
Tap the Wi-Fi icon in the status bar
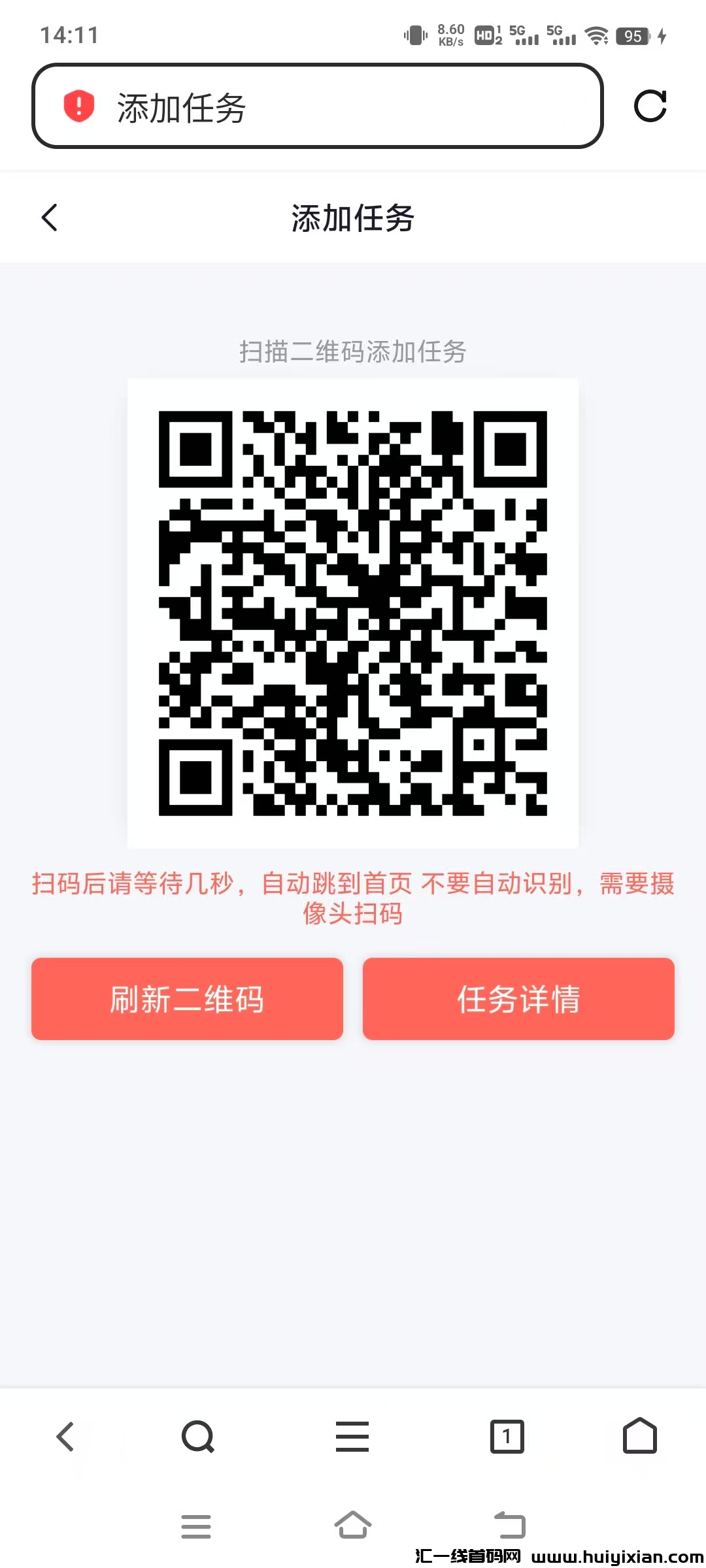[x=597, y=36]
